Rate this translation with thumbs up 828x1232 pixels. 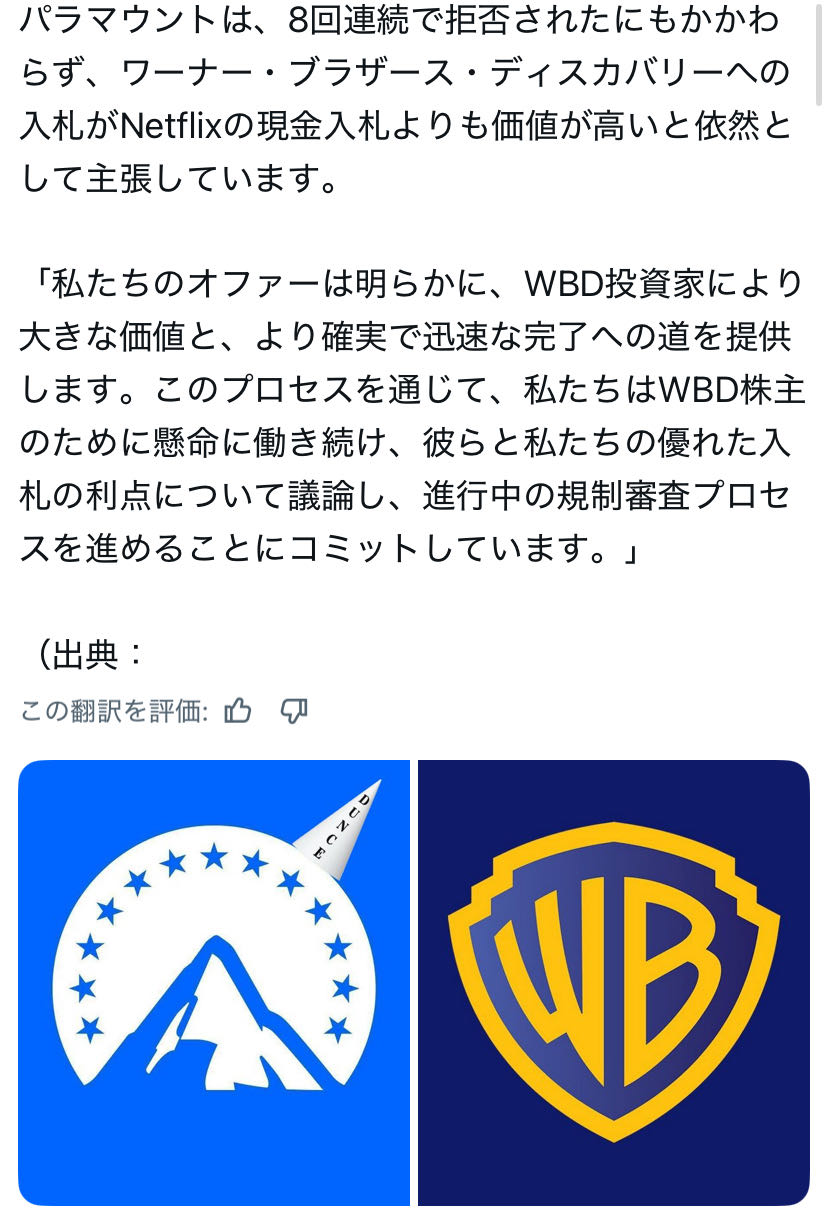(238, 711)
